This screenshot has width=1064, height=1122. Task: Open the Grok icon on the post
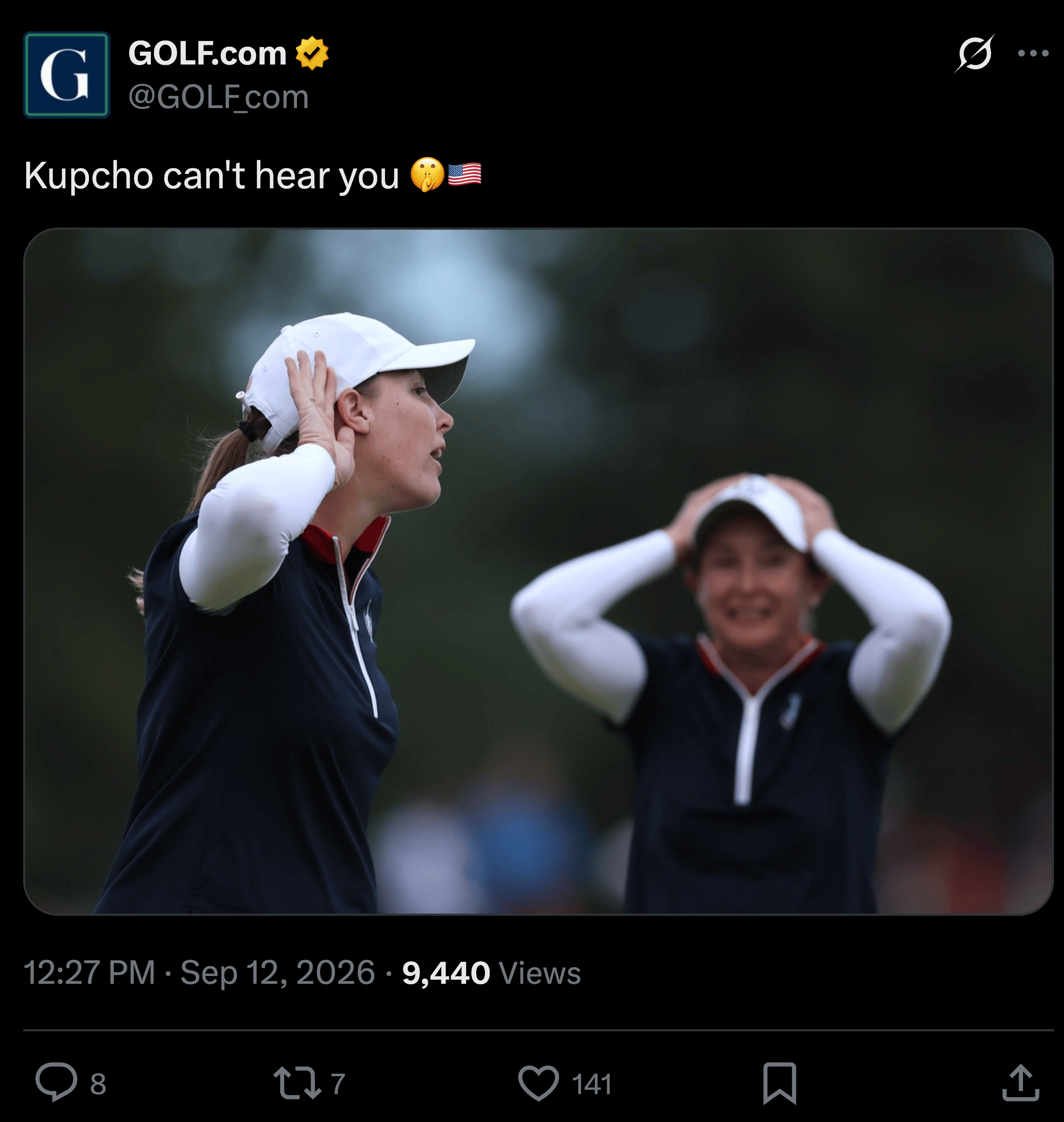click(974, 53)
